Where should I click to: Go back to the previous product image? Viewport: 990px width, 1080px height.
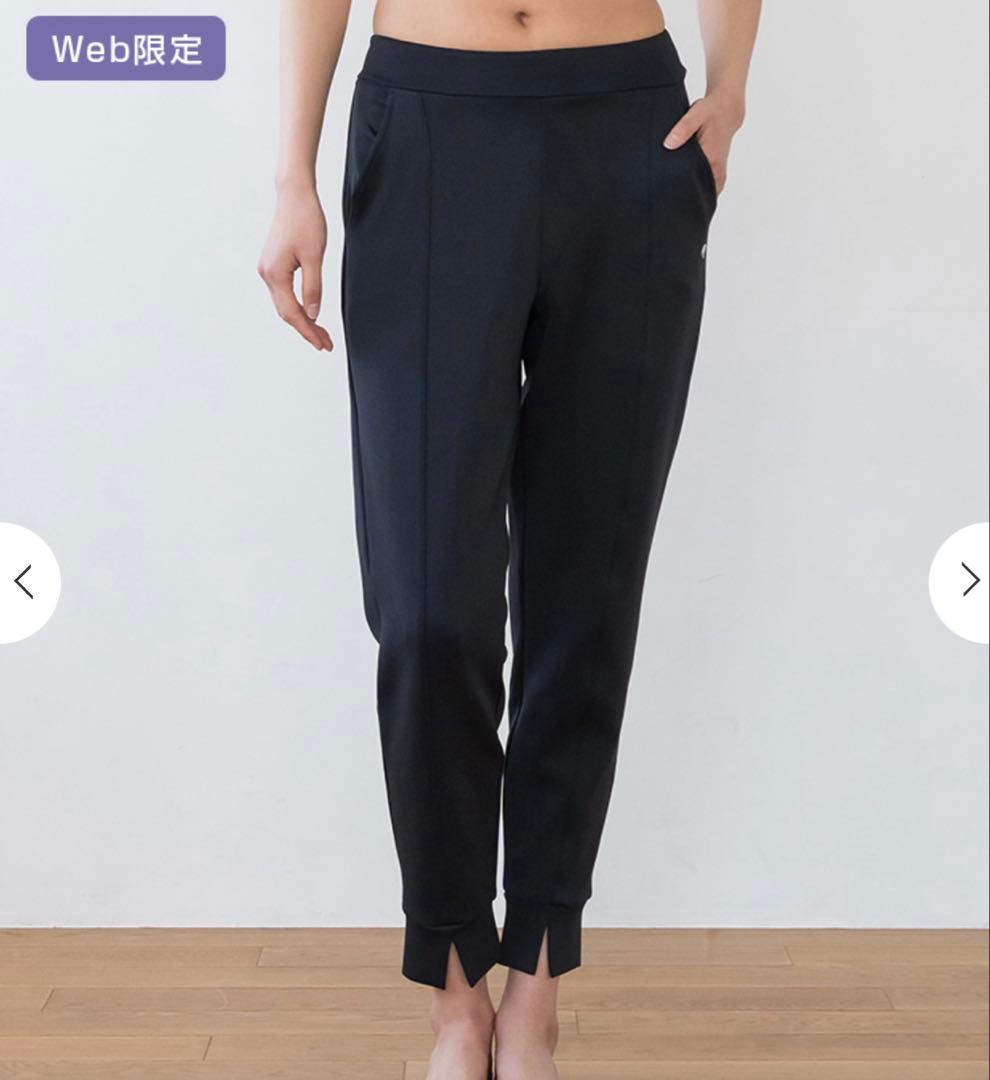pyautogui.click(x=25, y=582)
